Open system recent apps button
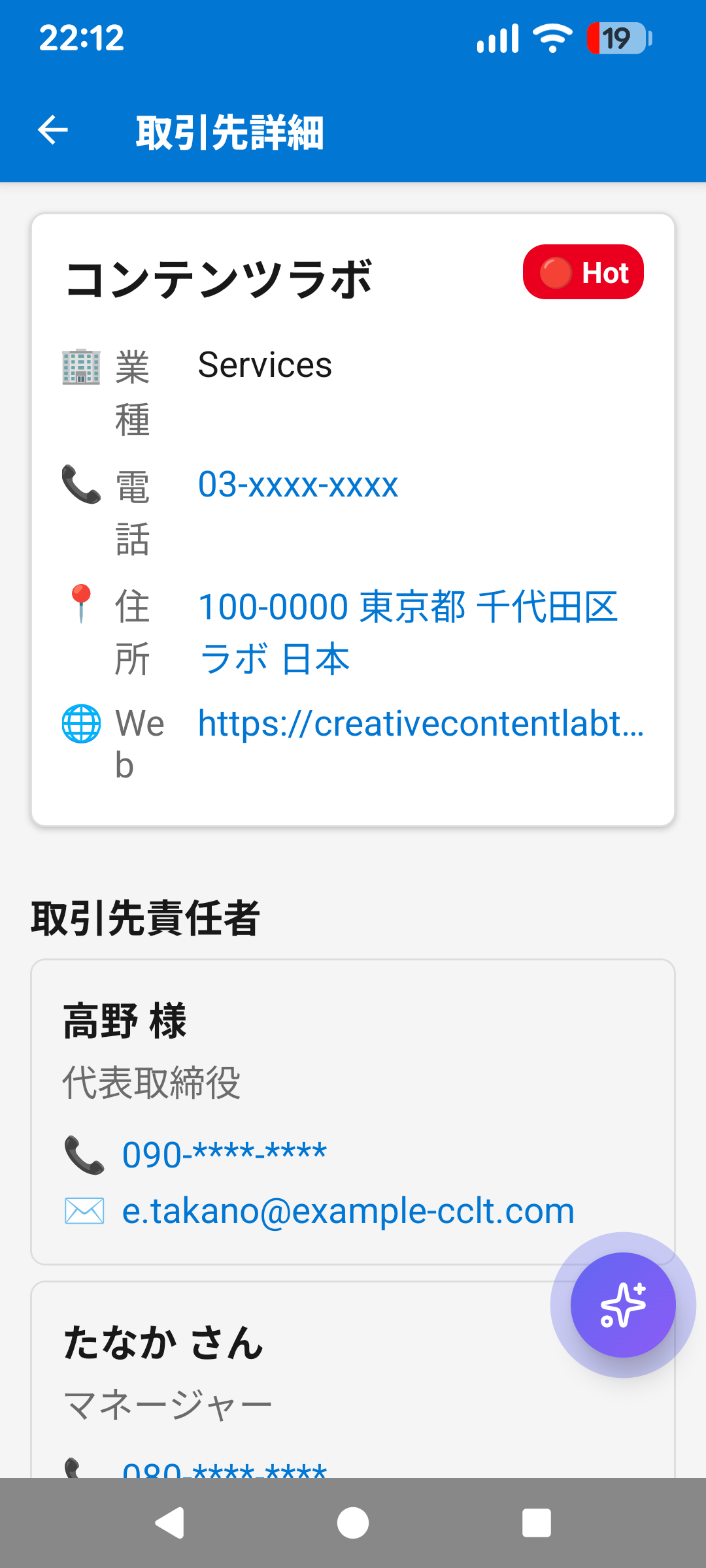The height and width of the screenshot is (1568, 706). 536,1523
